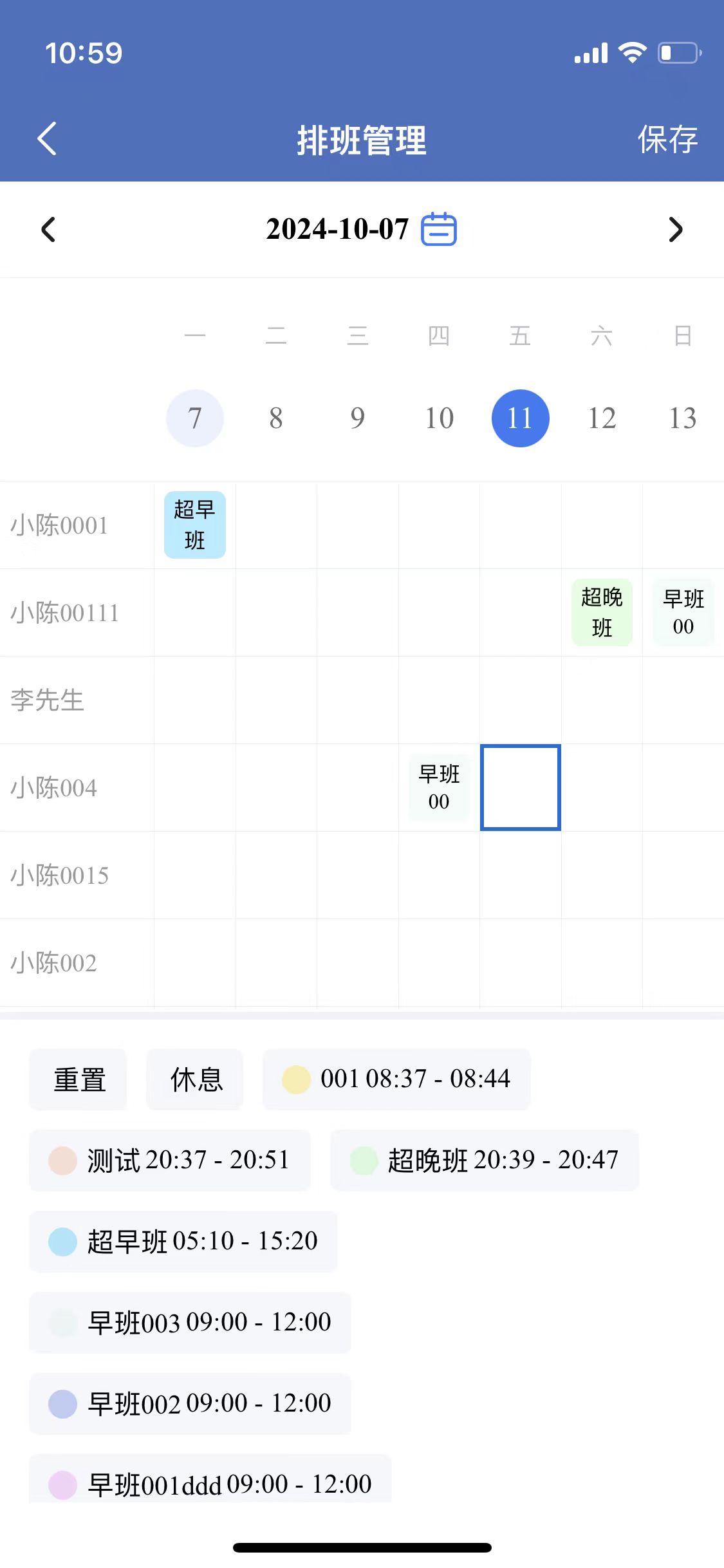Choose 早班003 09:00 - 12:00 shift
Screen dimensions: 724x1568
pos(190,1323)
